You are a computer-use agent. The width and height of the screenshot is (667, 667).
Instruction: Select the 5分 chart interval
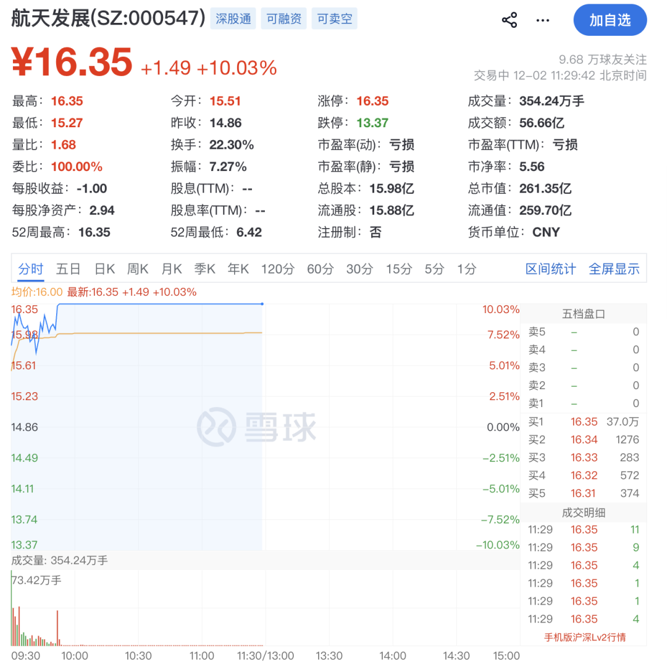tap(434, 268)
